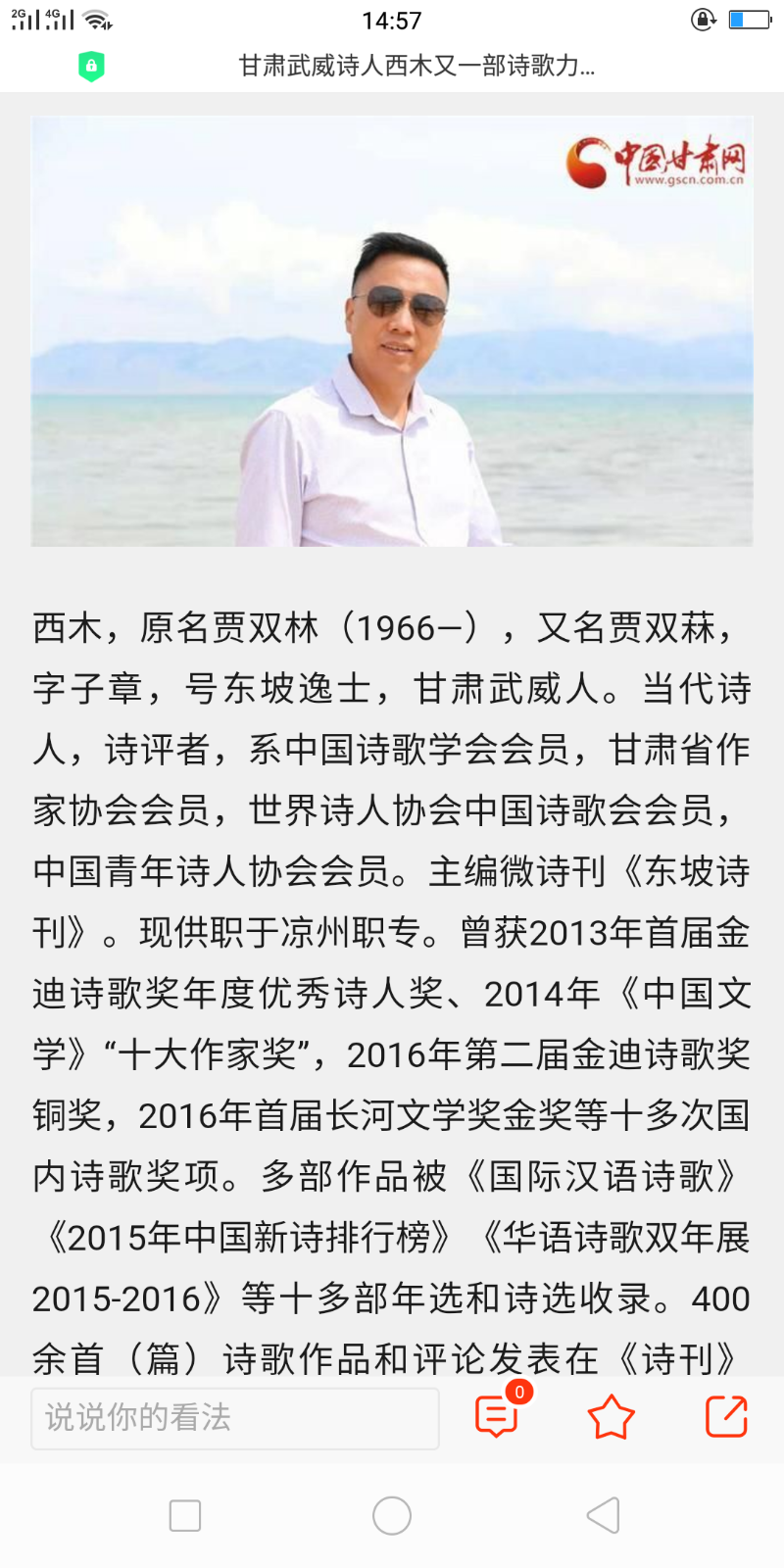Image resolution: width=784 pixels, height=1568 pixels.
Task: Go back using the system back button
Action: coord(603,1516)
